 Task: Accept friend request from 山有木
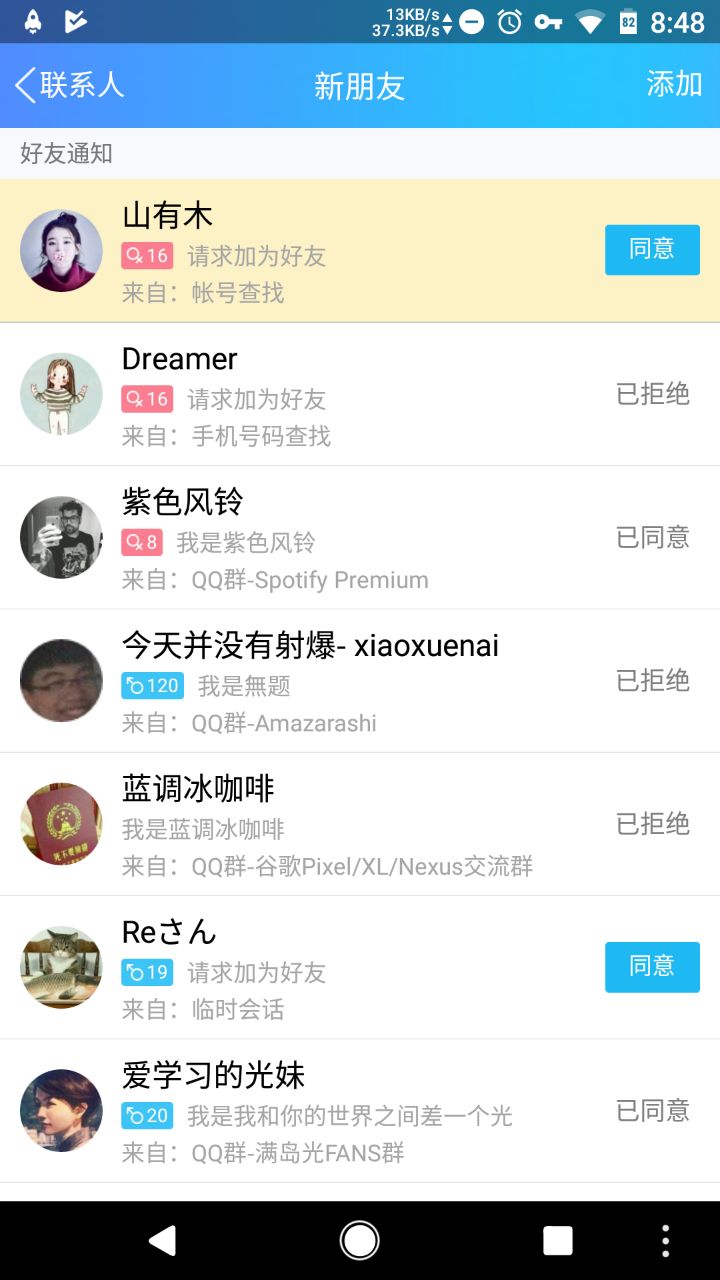click(x=652, y=250)
